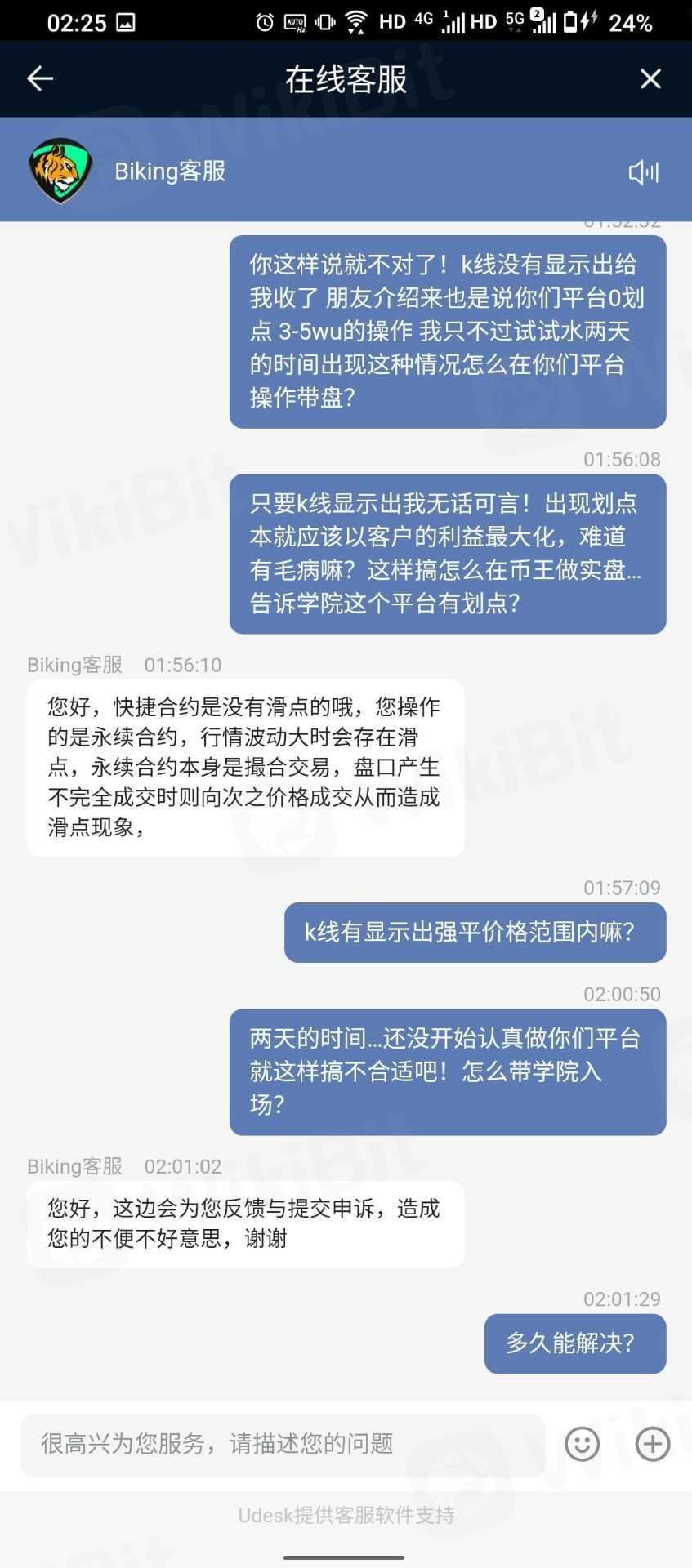Tap the message input field
The width and height of the screenshot is (692, 1568).
coord(282,1444)
